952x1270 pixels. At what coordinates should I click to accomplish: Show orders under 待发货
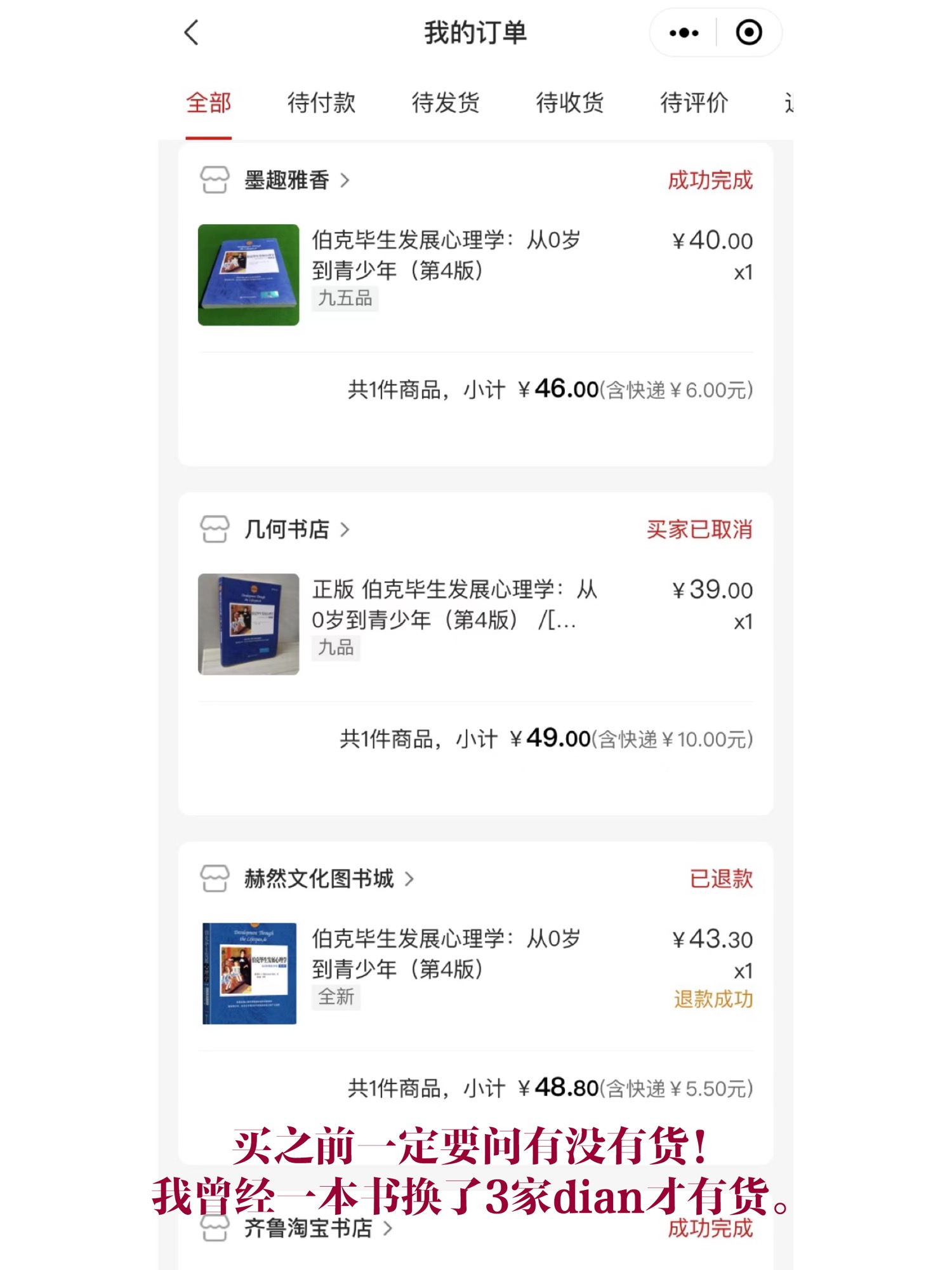point(446,103)
